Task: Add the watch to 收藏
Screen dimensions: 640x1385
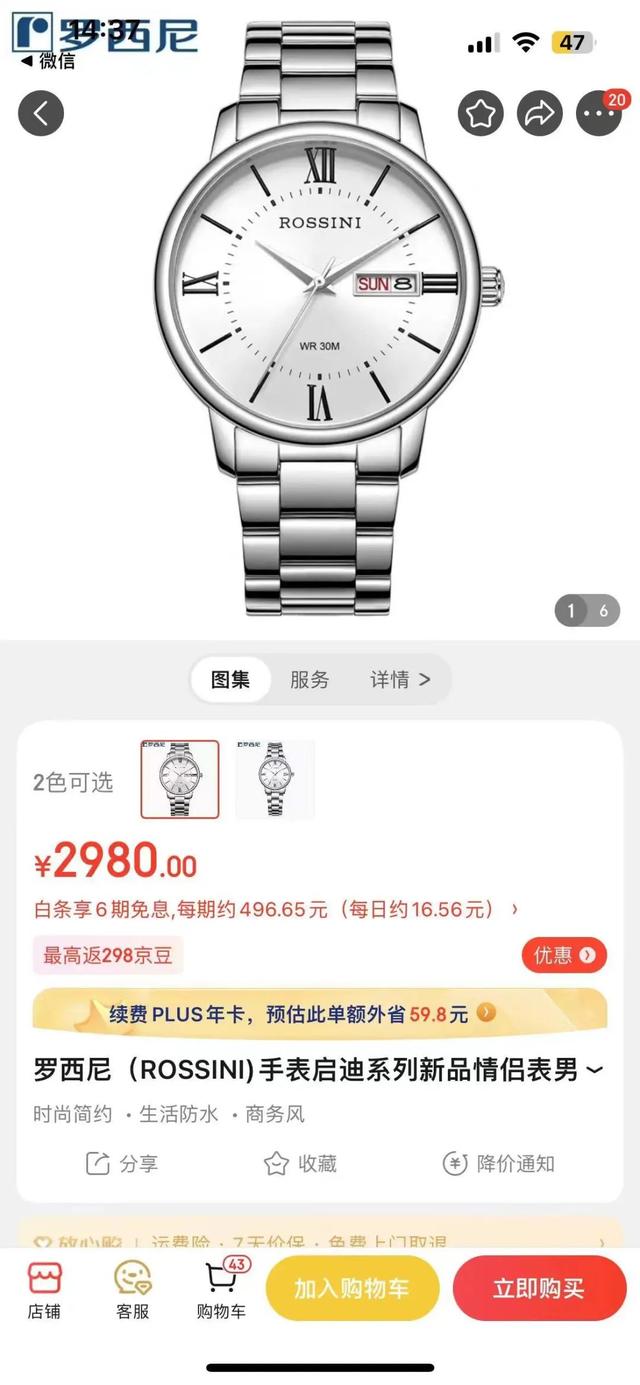Action: click(x=300, y=1163)
